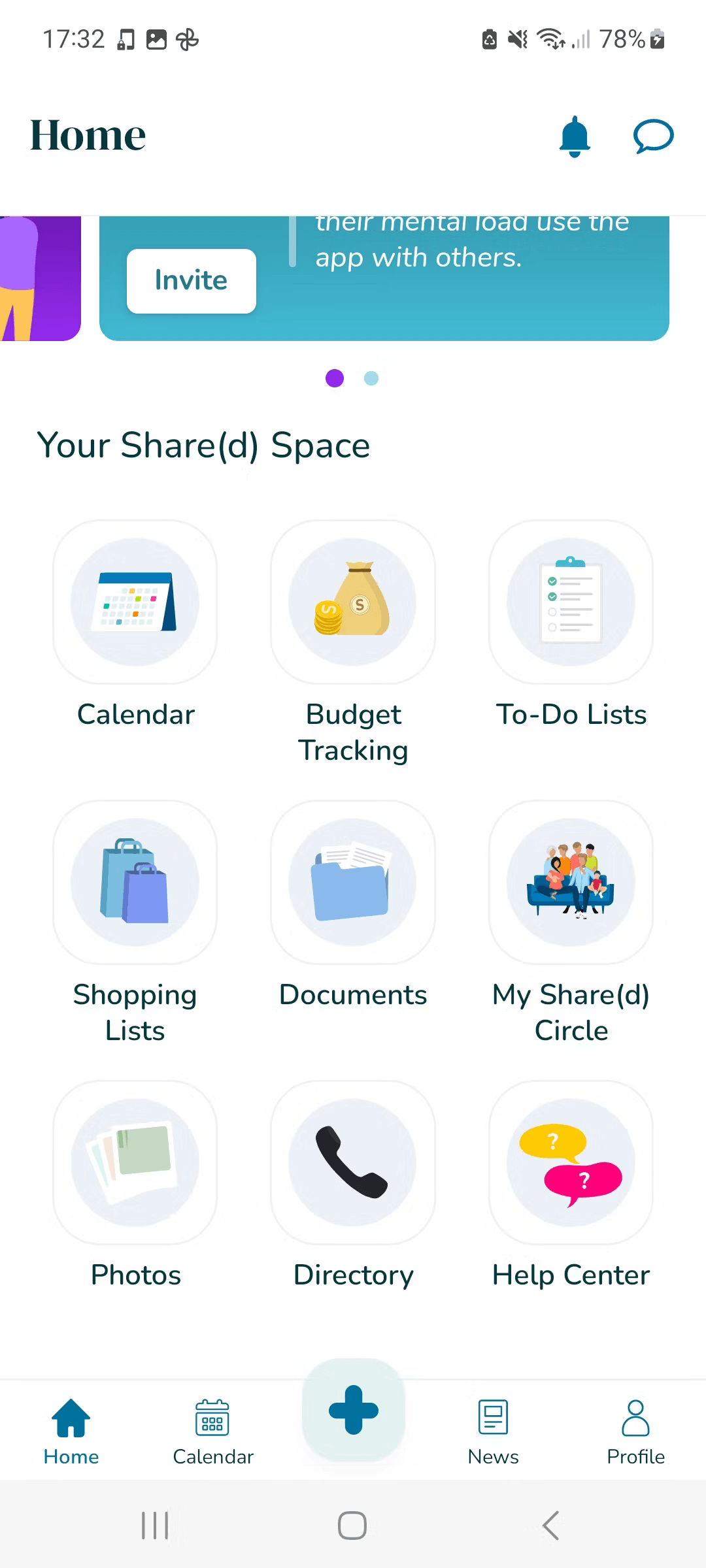The width and height of the screenshot is (706, 1568).
Task: Open the Calendar tile in Share(d) Space
Action: click(135, 602)
